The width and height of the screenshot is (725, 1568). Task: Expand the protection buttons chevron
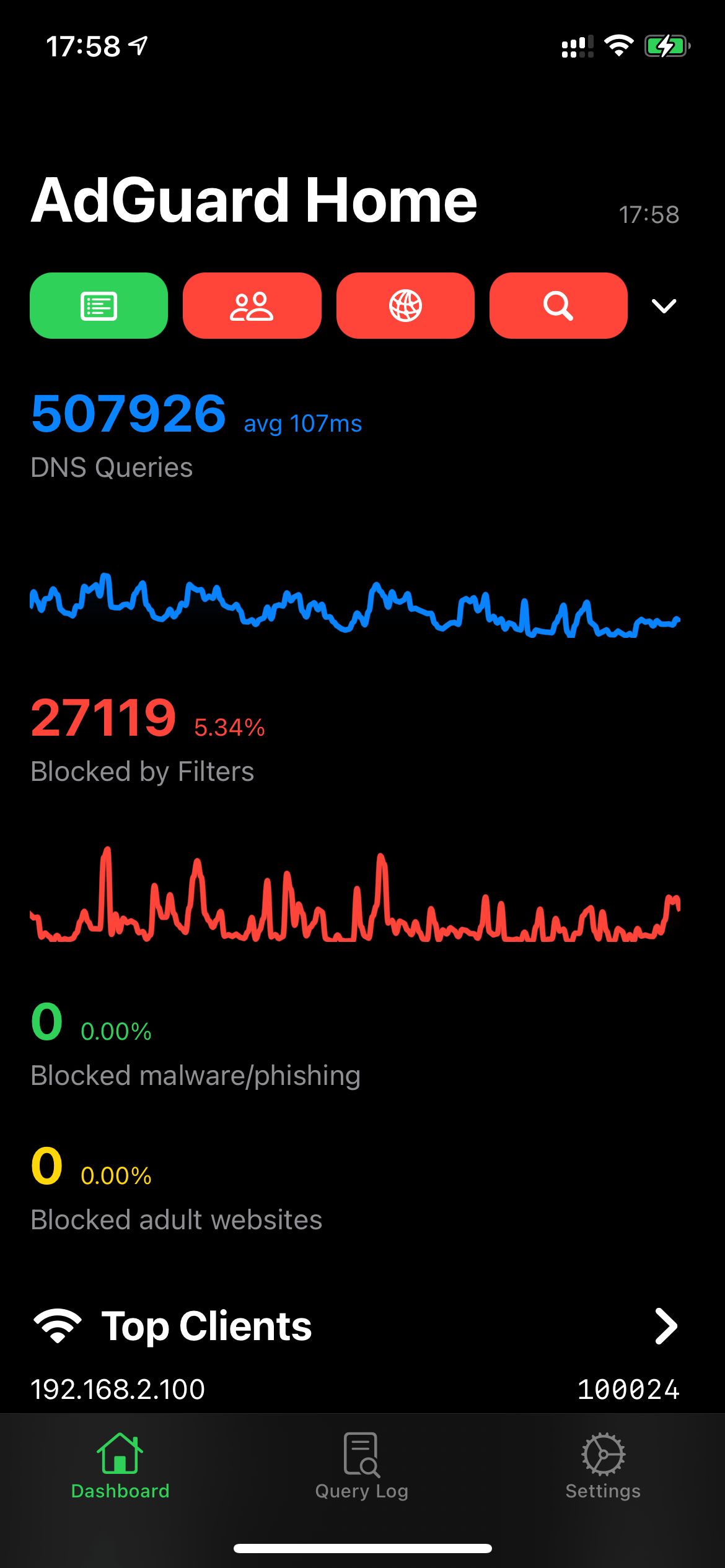[x=664, y=306]
